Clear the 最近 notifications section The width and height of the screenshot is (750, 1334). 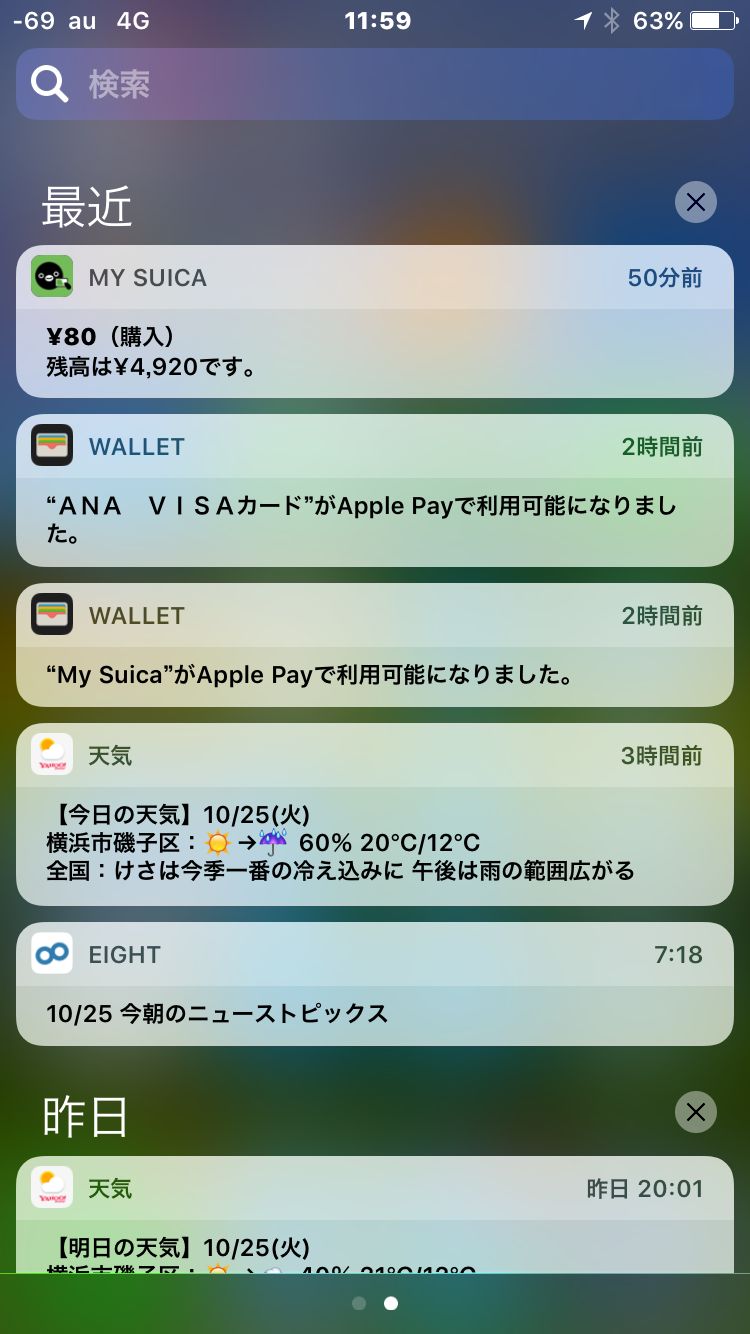tap(696, 203)
